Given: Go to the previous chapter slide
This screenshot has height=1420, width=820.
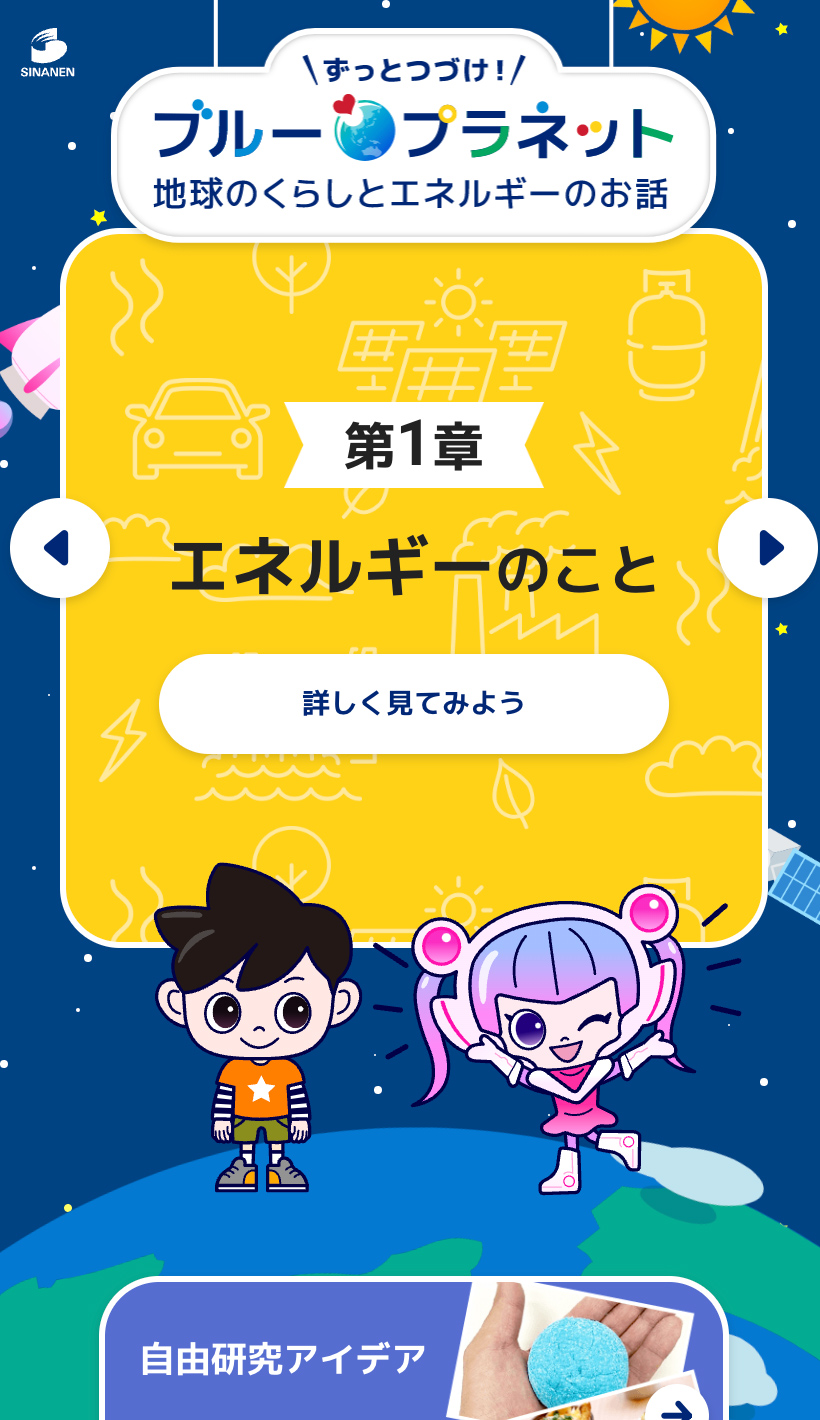Looking at the screenshot, I should (59, 548).
